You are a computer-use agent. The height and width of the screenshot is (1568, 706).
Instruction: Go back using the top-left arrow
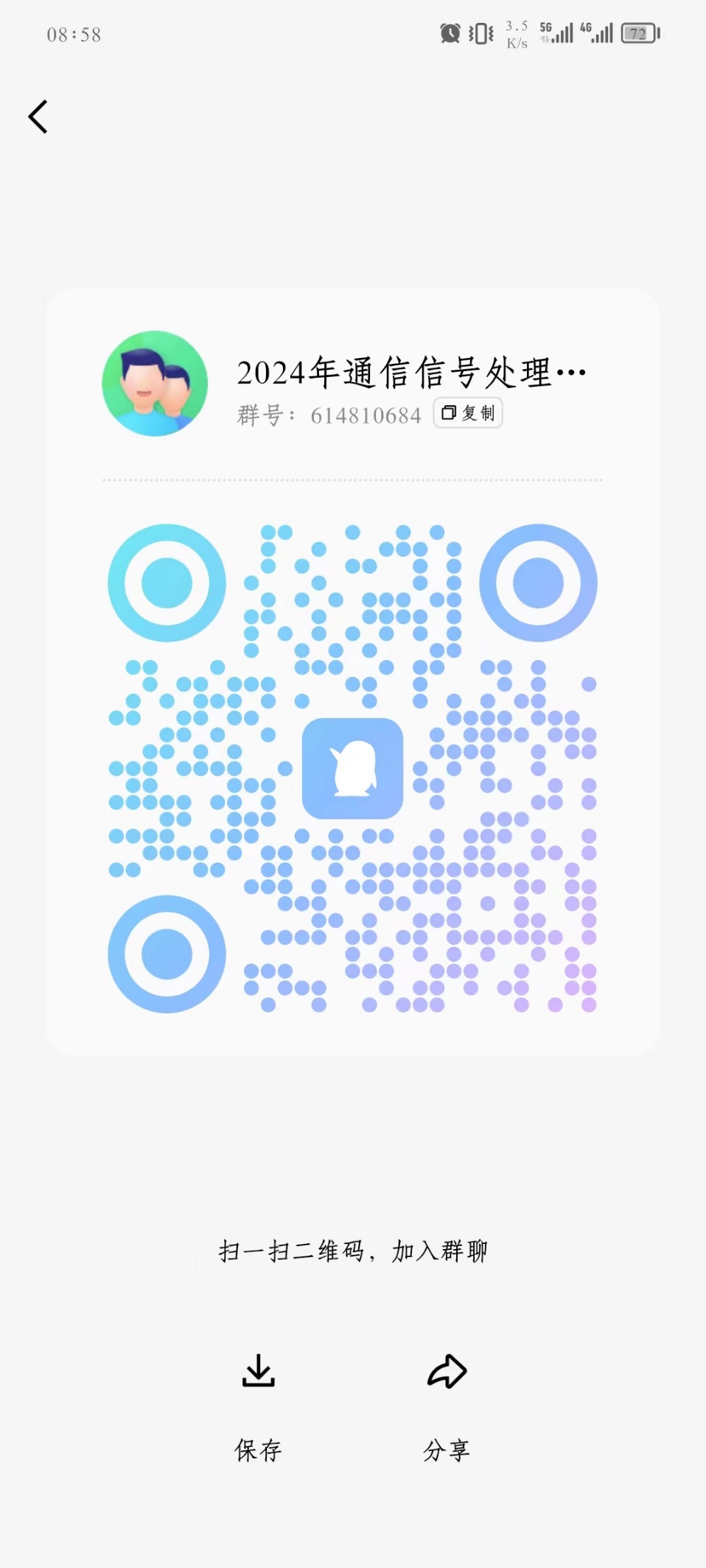(38, 117)
